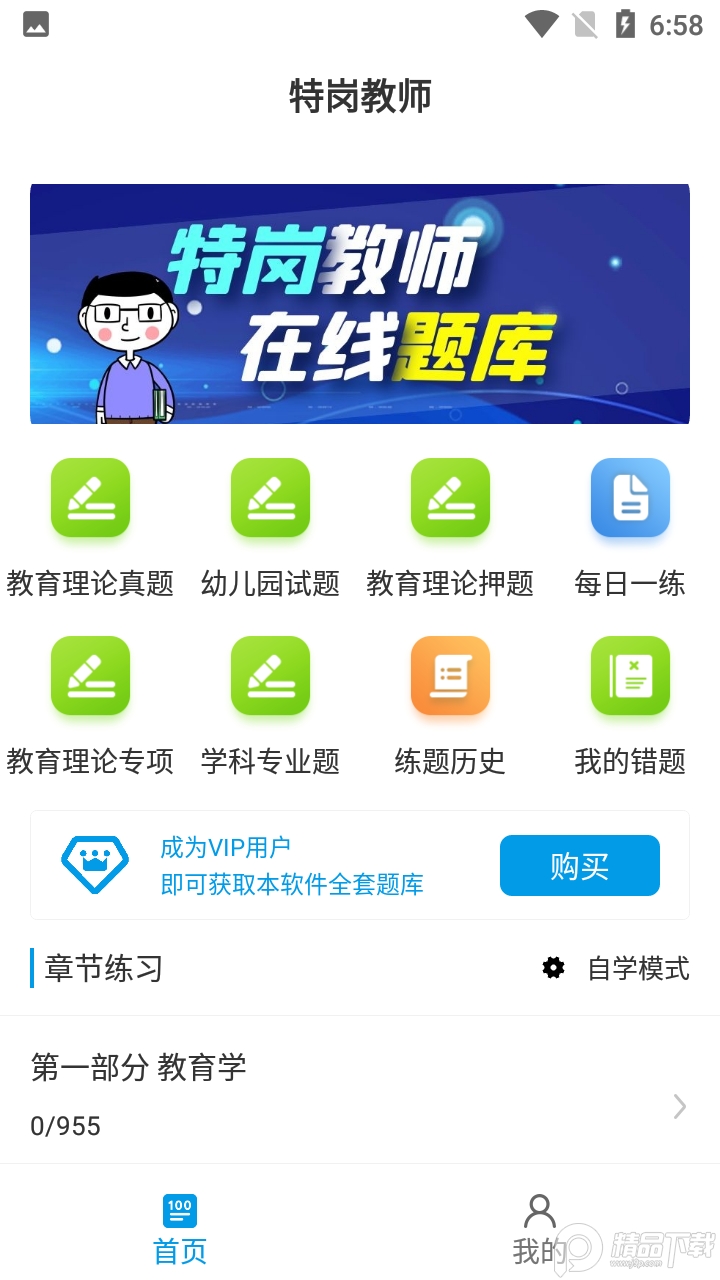The image size is (720, 1280).
Task: Open the 我的 profile tab
Action: [540, 1225]
